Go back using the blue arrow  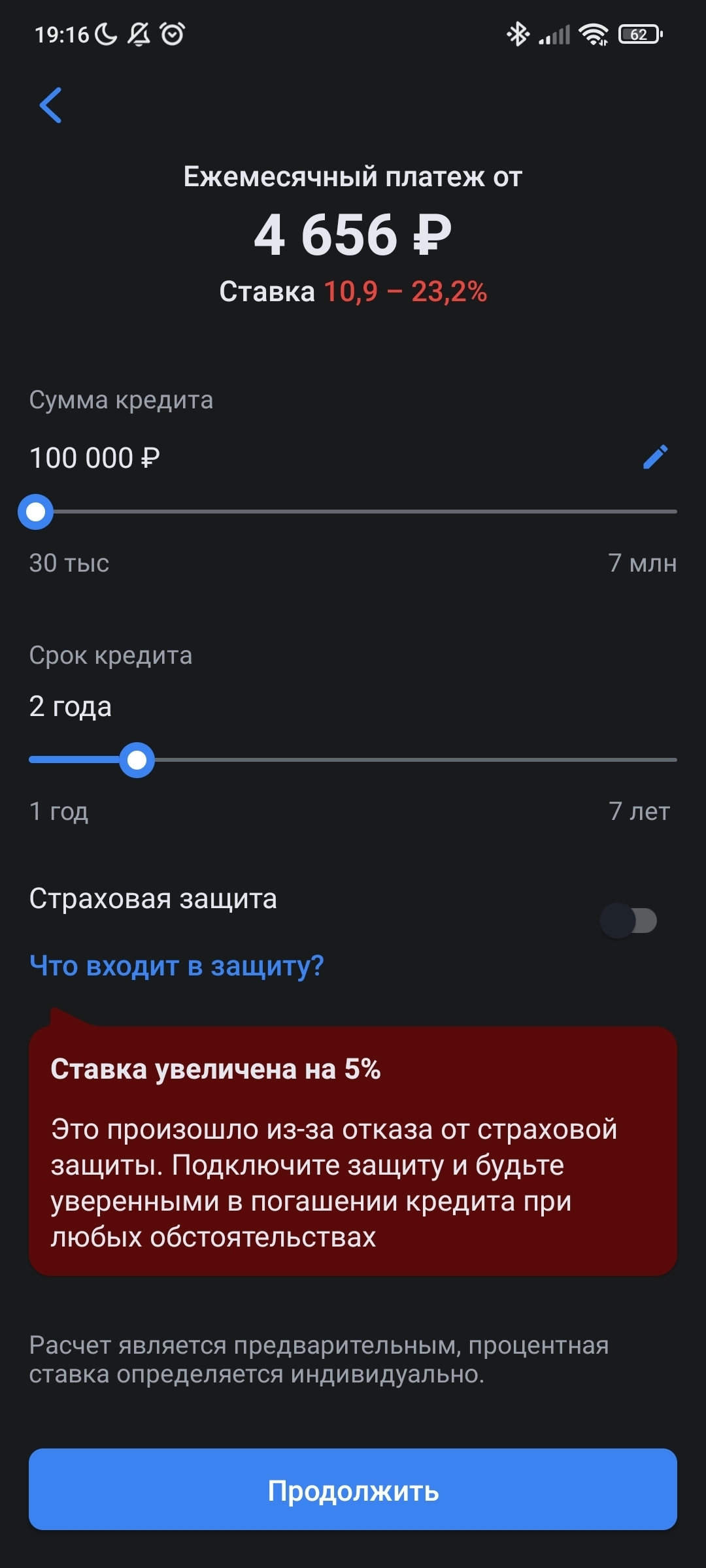tap(51, 105)
